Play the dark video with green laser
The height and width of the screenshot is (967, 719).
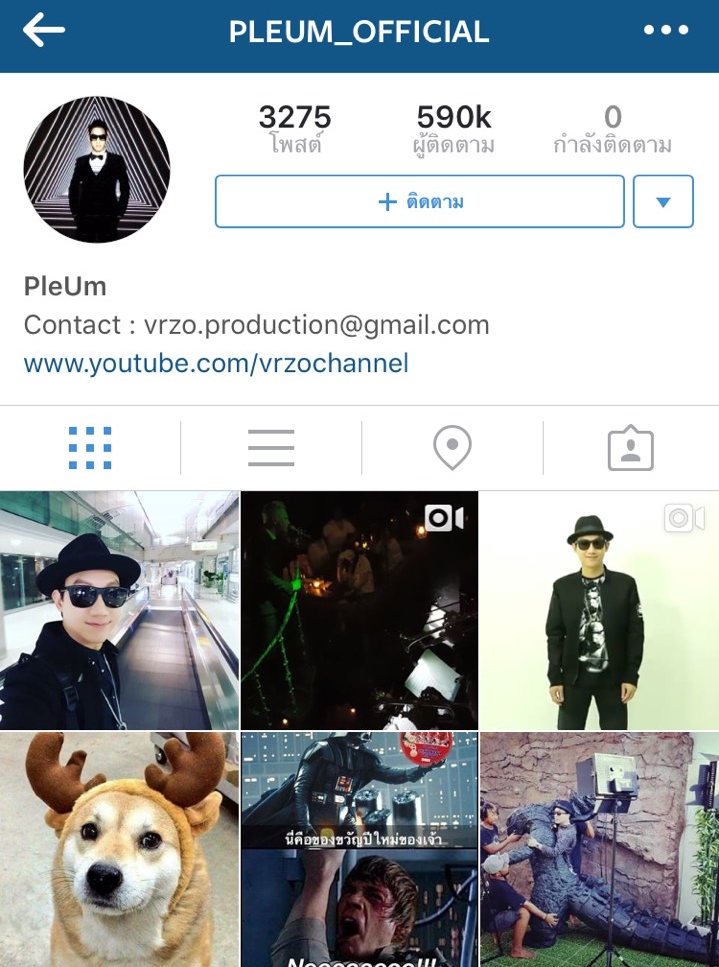(360, 610)
